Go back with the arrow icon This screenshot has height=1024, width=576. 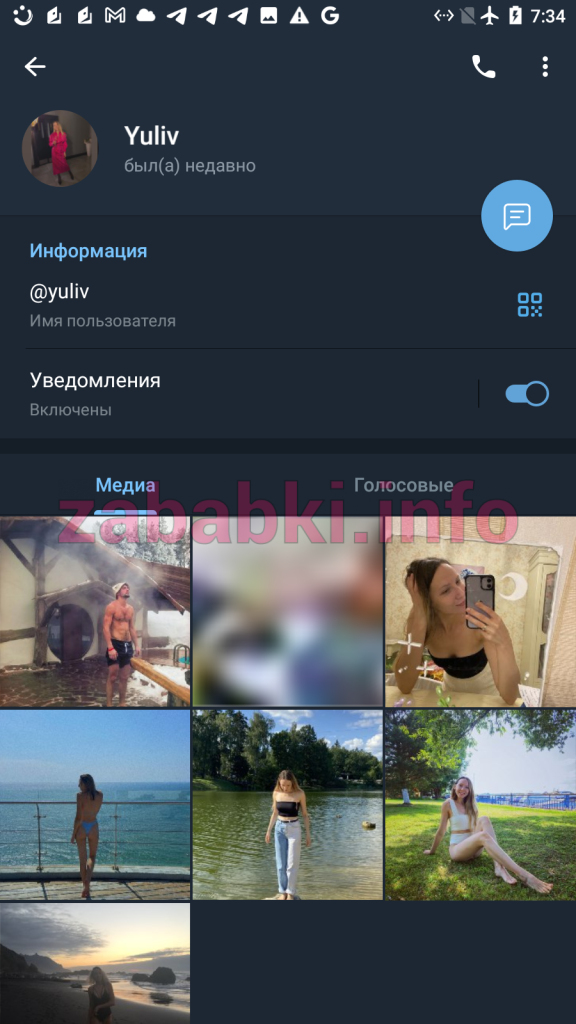tap(35, 66)
